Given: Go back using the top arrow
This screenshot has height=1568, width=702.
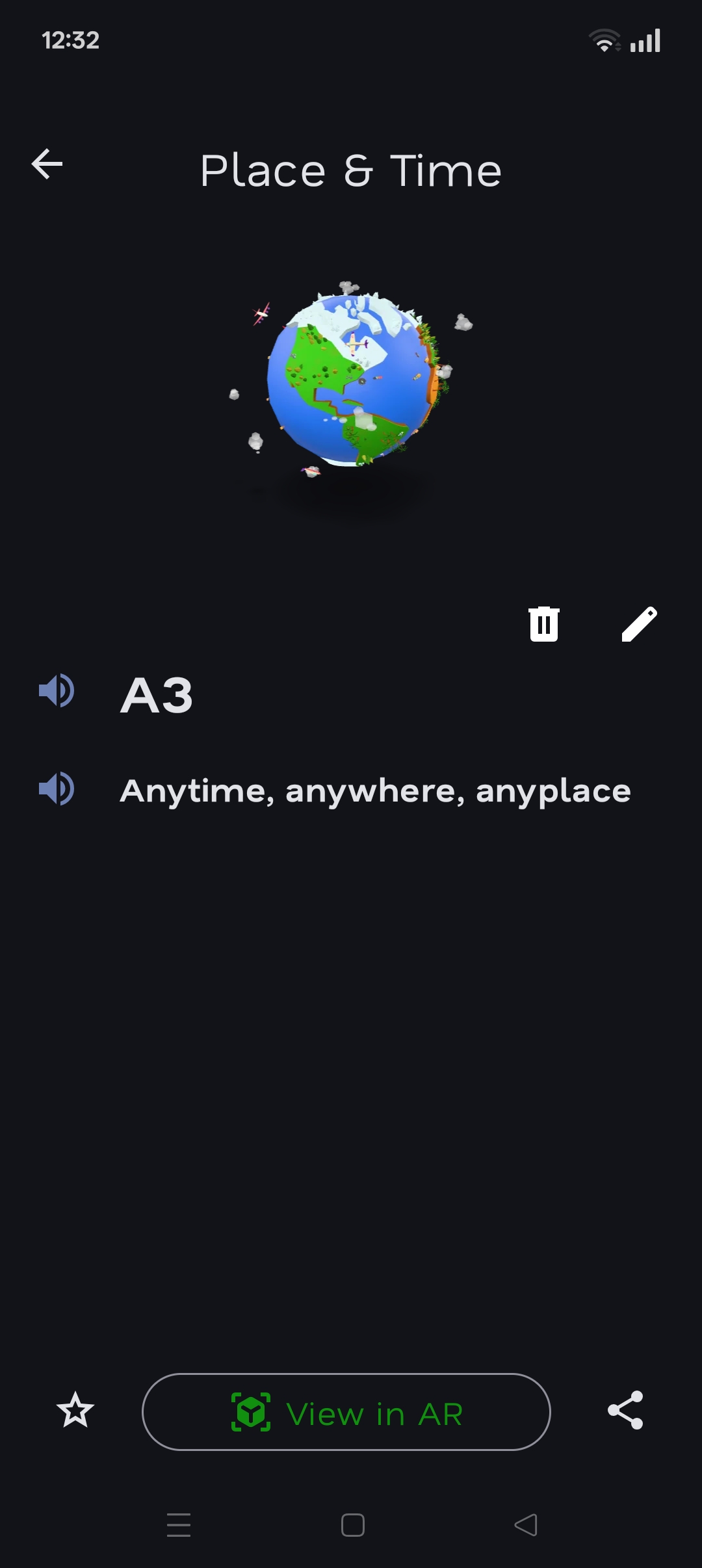Looking at the screenshot, I should click(47, 164).
